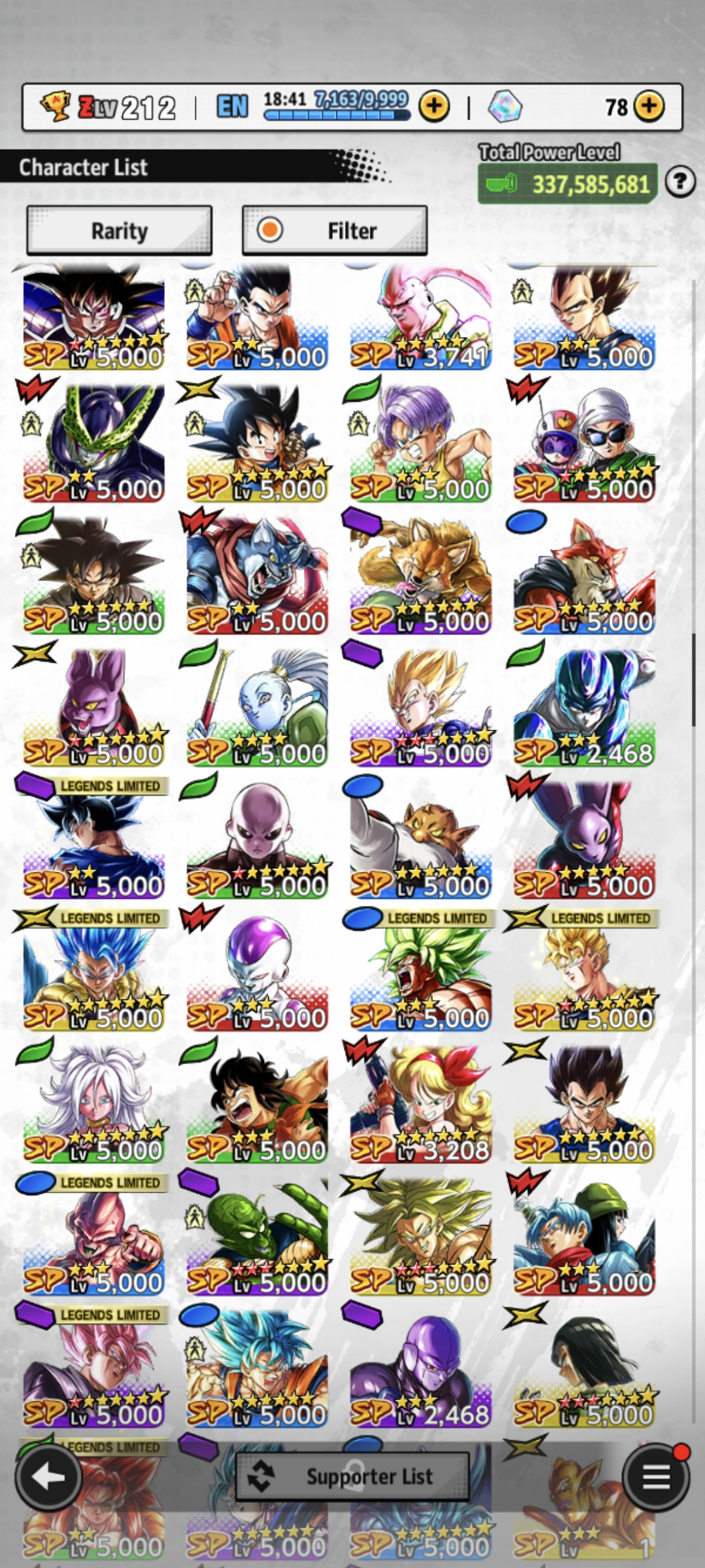Open the Filter options
Screen dimensions: 705x1568
click(x=335, y=231)
